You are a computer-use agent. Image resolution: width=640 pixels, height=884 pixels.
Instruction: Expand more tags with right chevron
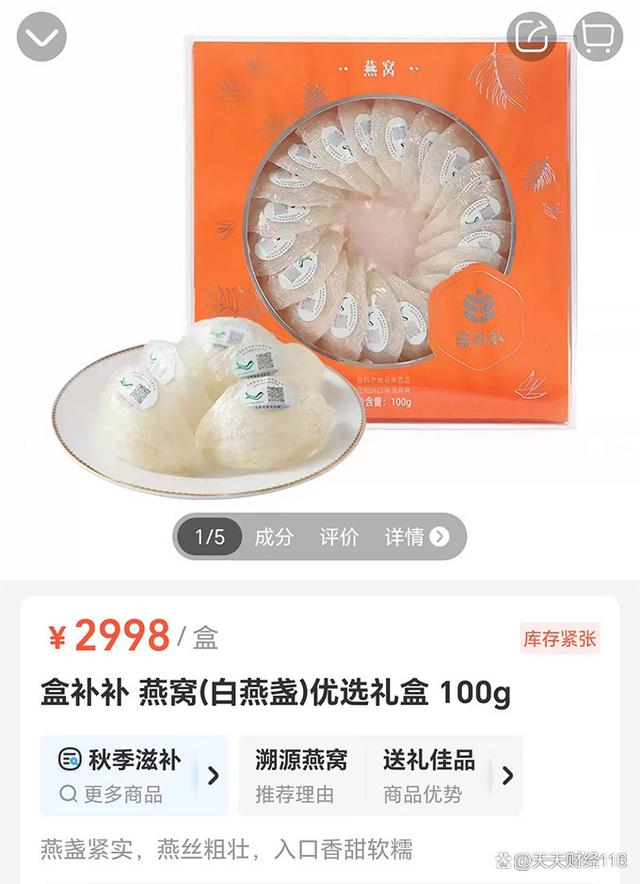(x=508, y=776)
